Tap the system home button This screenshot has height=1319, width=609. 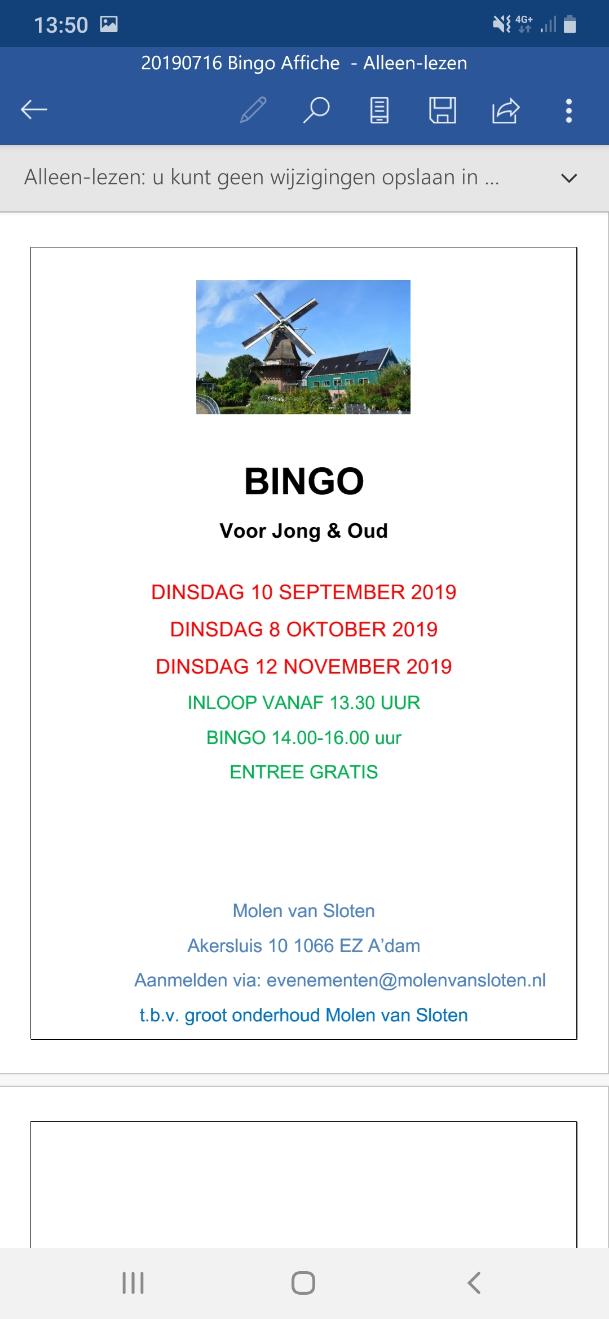click(x=303, y=1283)
